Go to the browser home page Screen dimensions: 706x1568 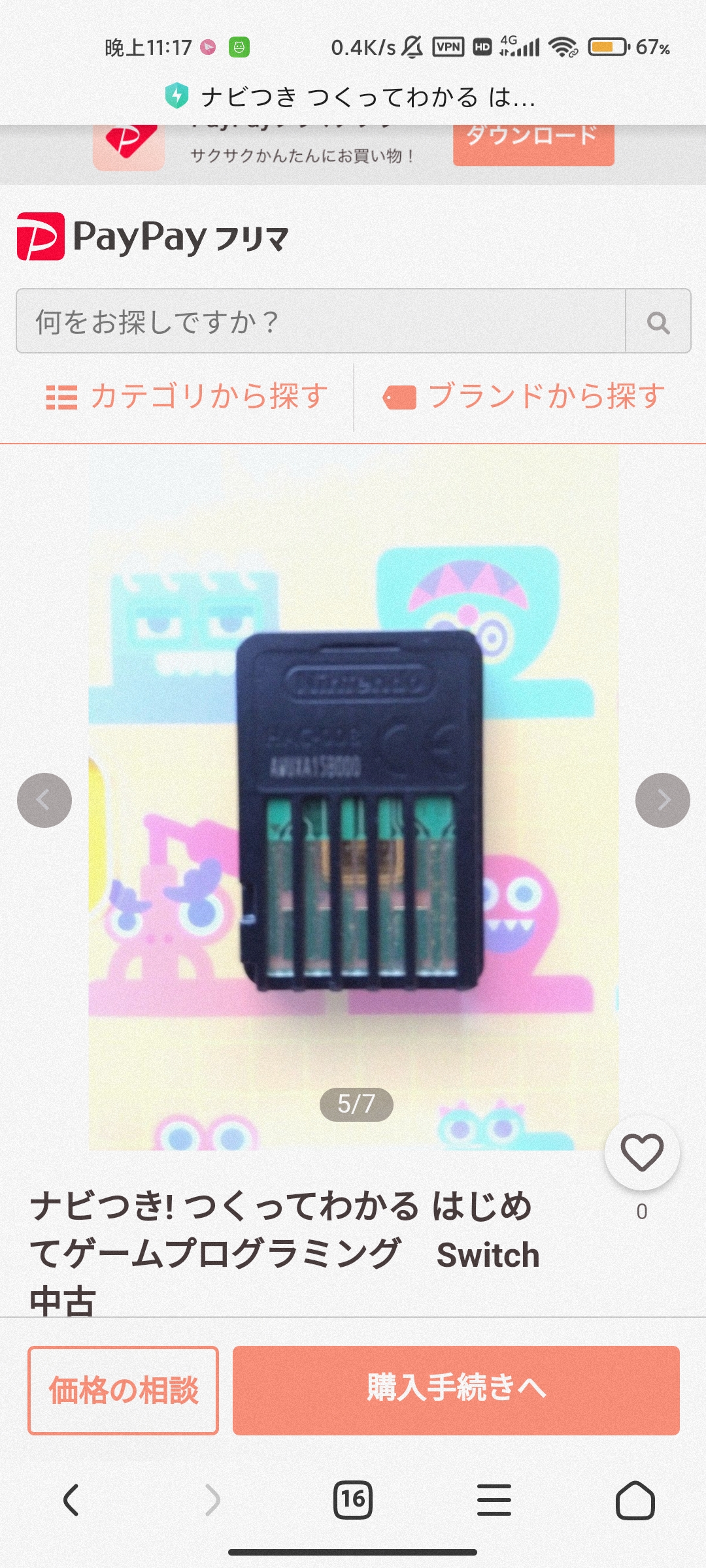[635, 1499]
